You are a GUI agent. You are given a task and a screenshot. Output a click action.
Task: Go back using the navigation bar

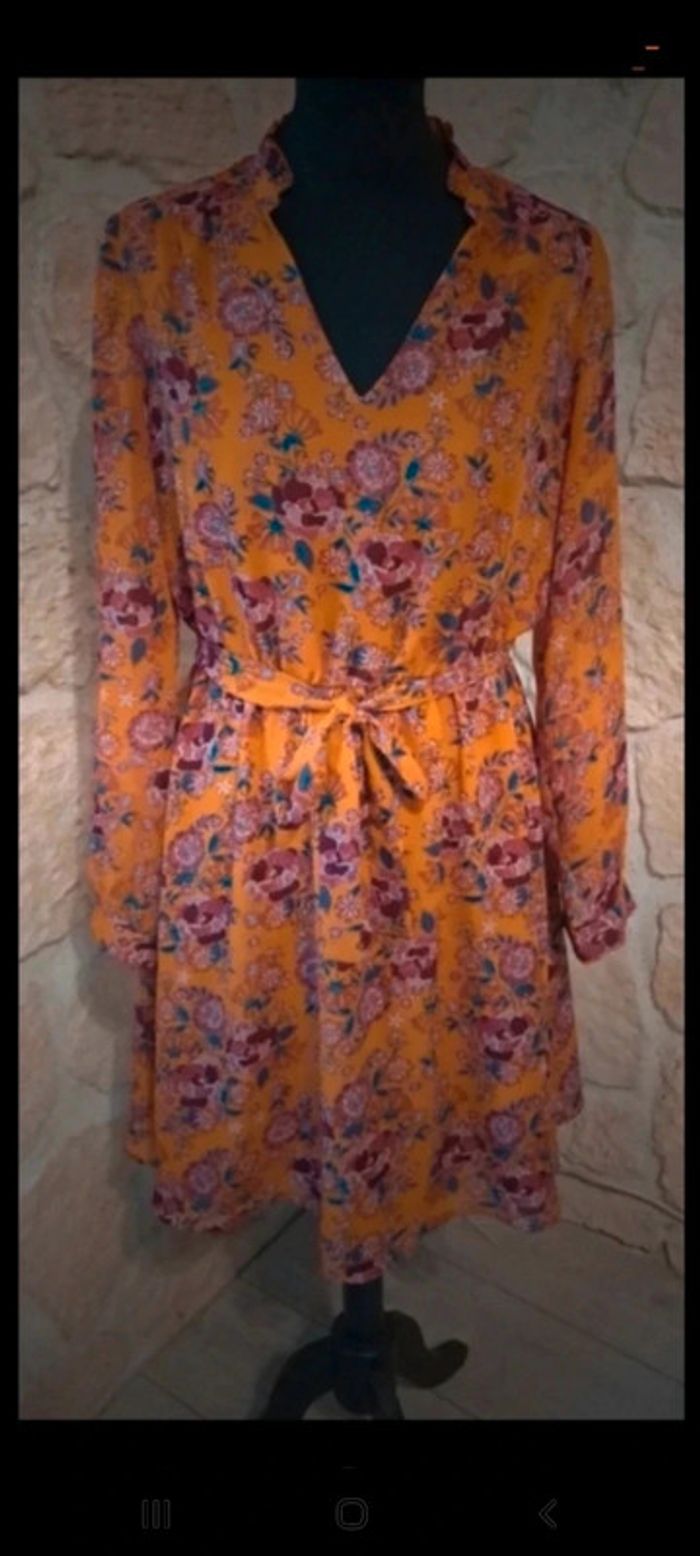coord(547,1514)
